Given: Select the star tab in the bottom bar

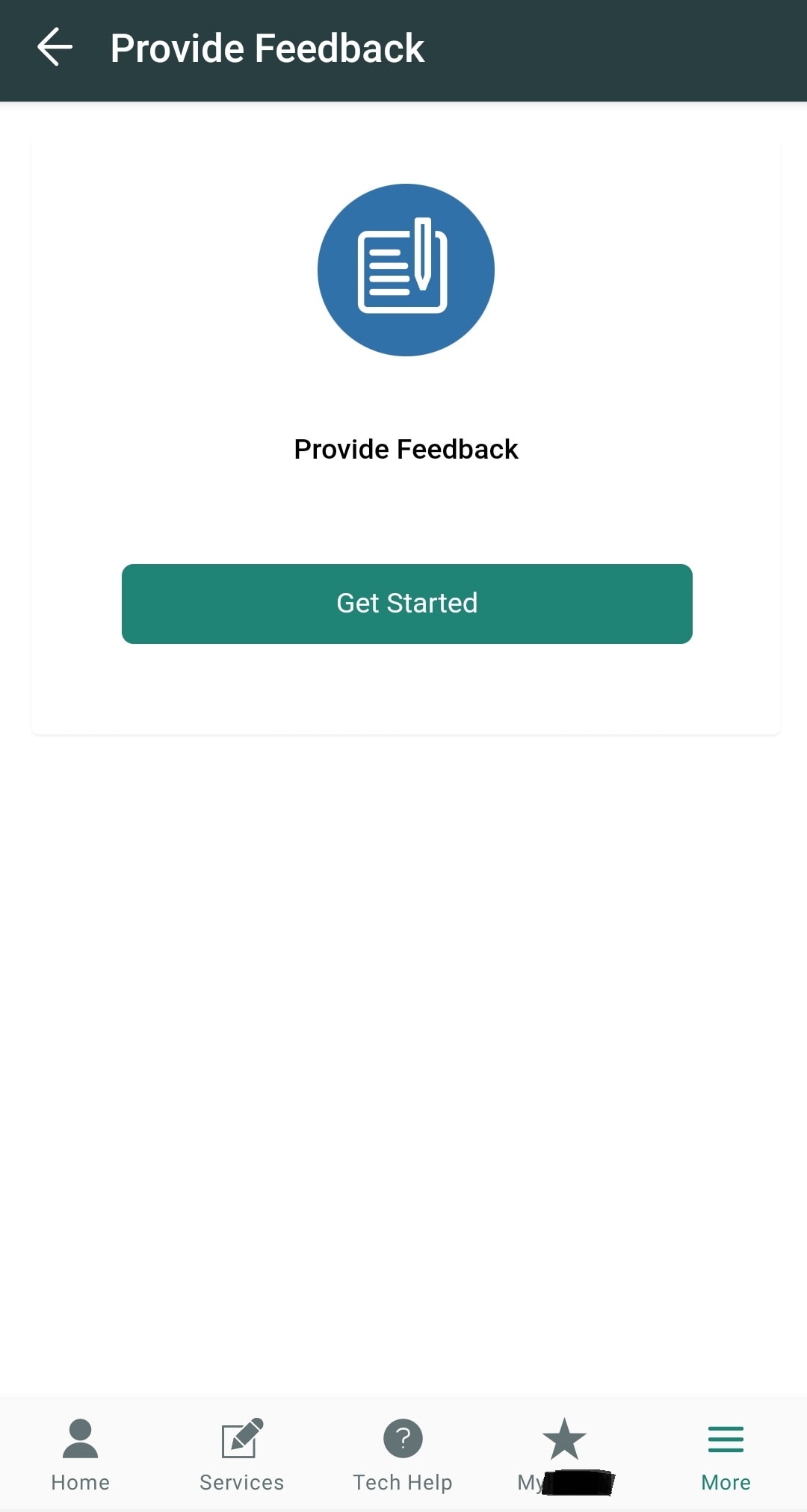Looking at the screenshot, I should [565, 1454].
